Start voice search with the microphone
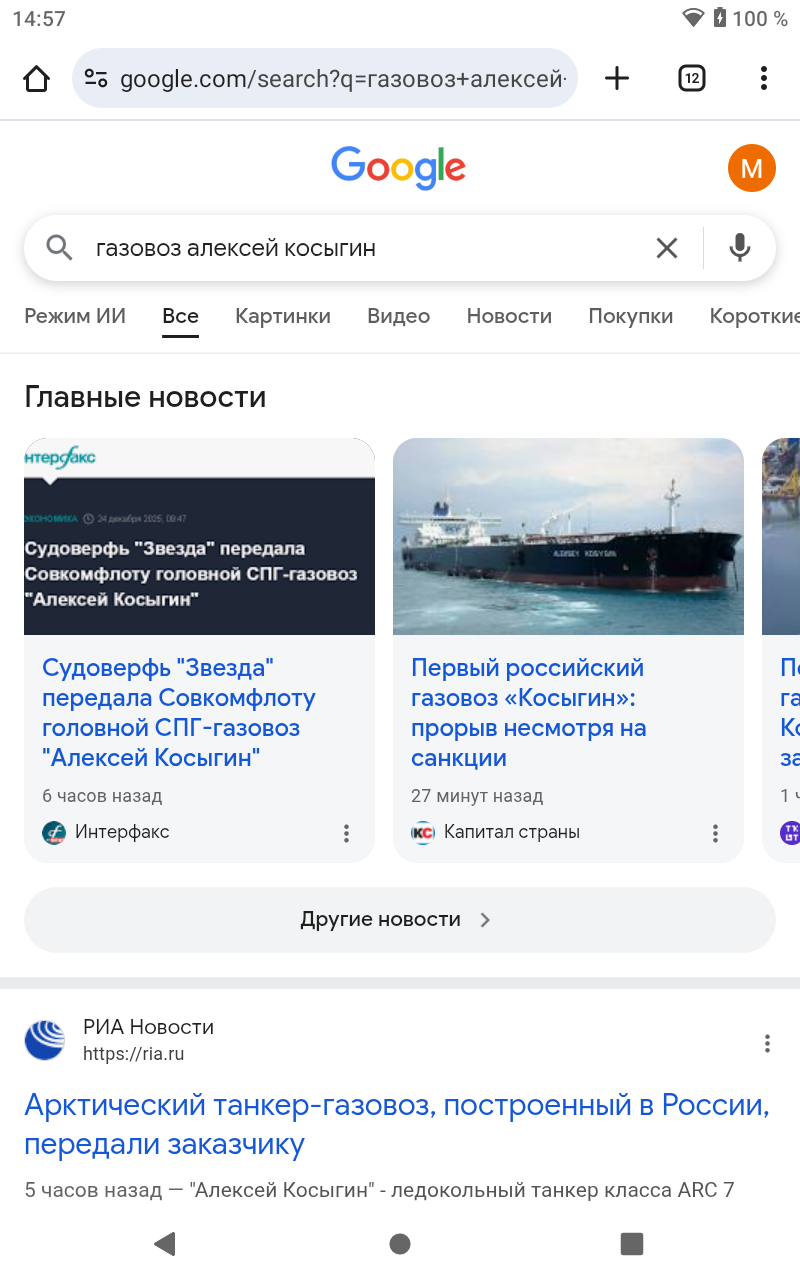The height and width of the screenshot is (1280, 800). 739,248
